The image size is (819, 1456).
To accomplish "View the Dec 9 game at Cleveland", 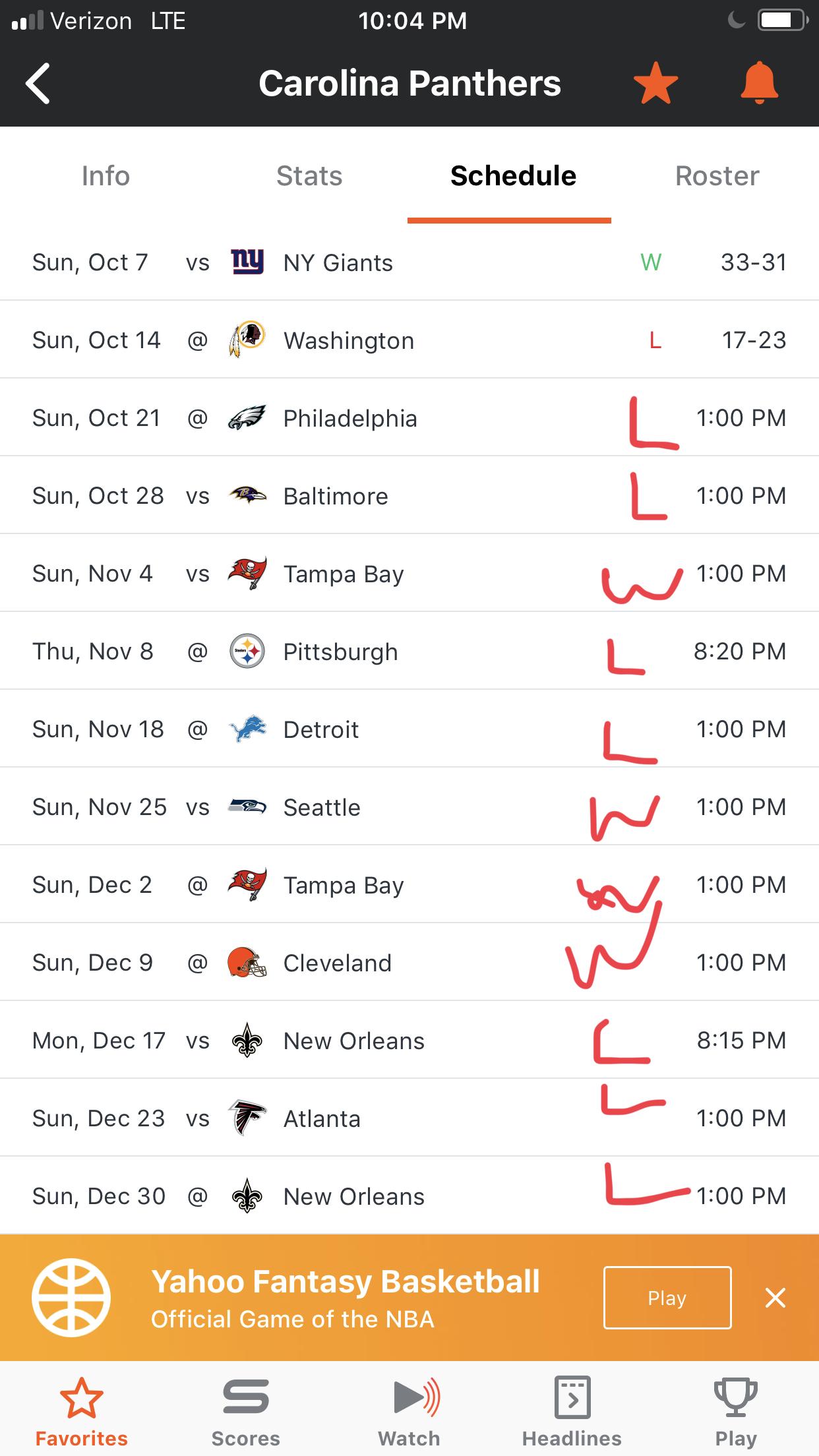I will coord(409,963).
